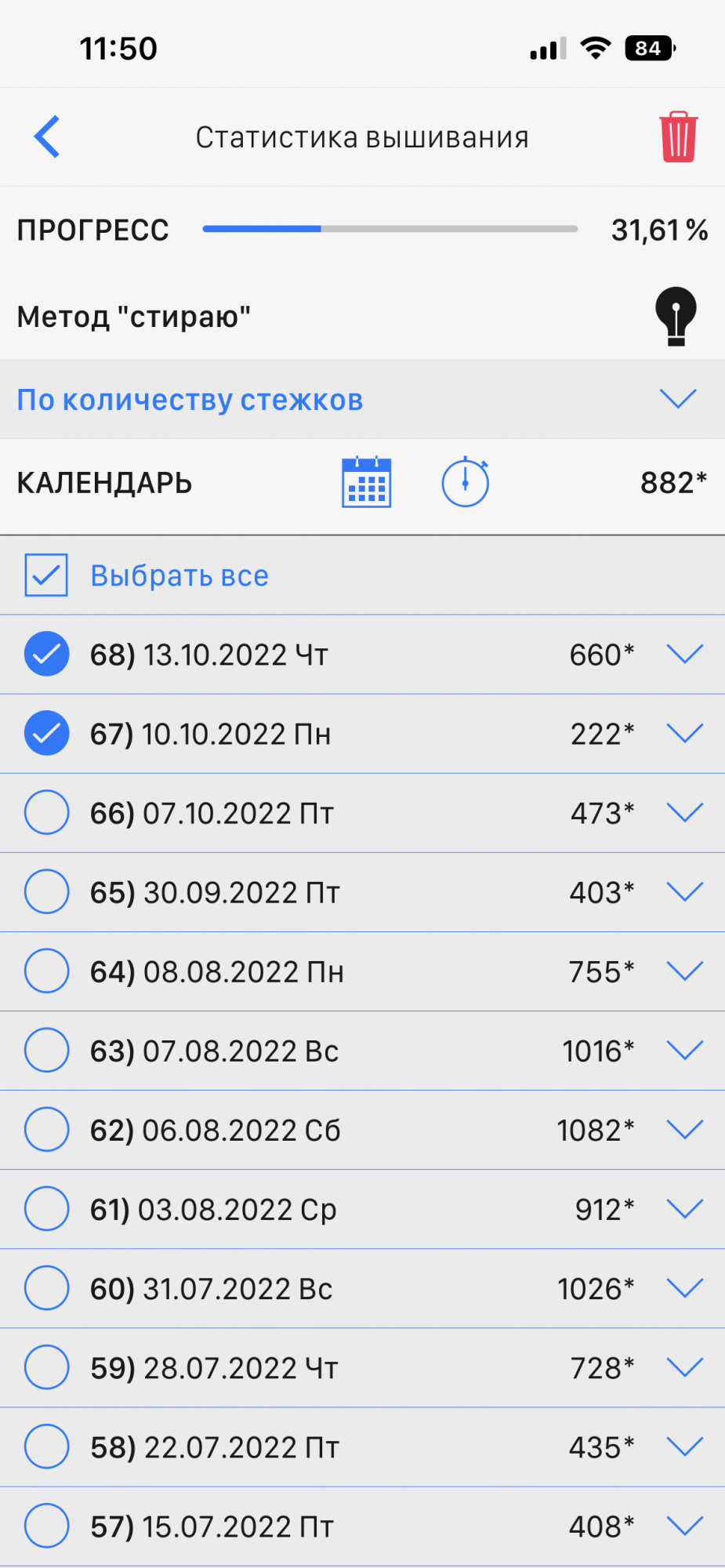Screen dimensions: 725x1568
Task: Open the stopwatch timer icon
Action: [x=465, y=482]
